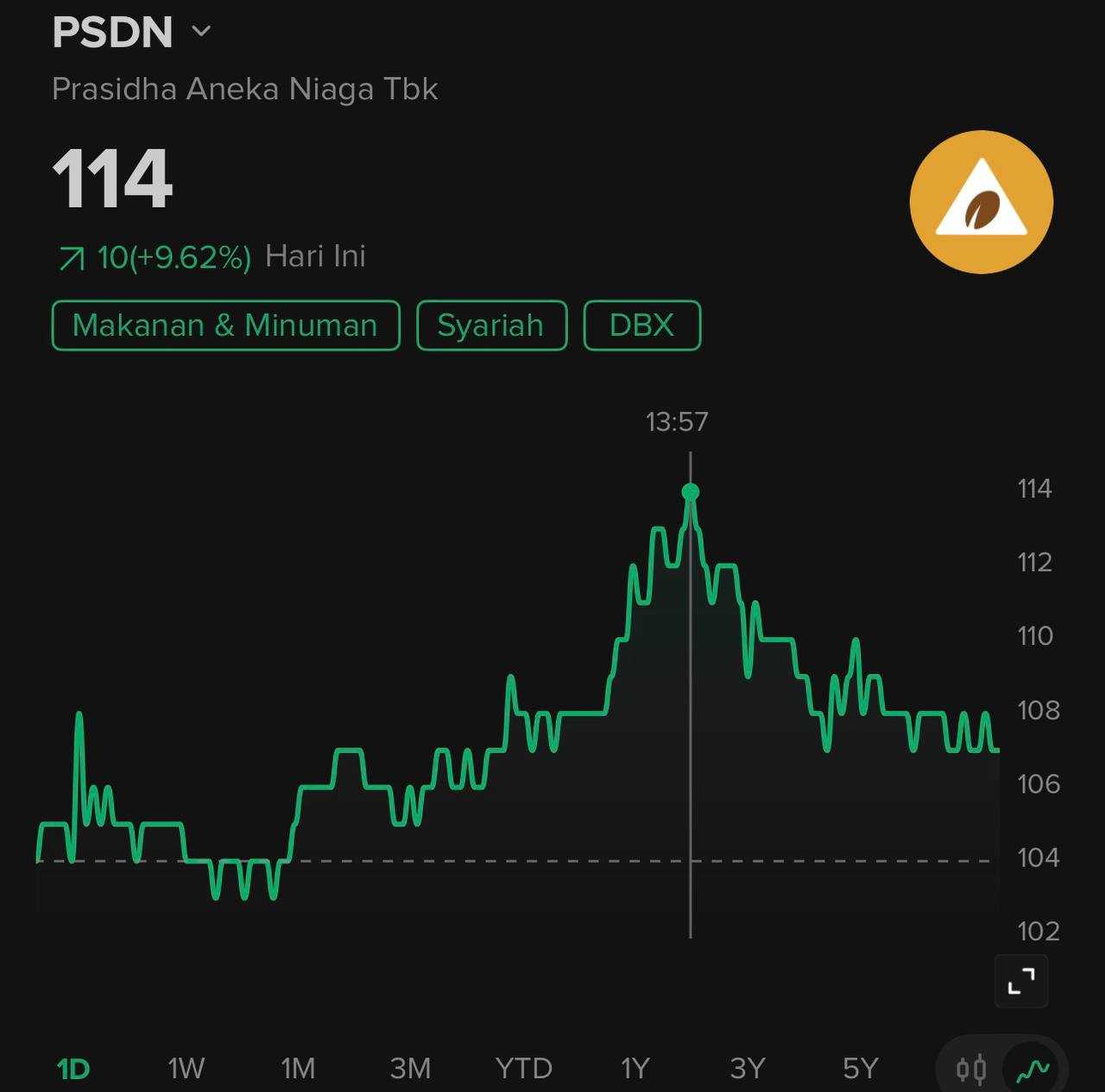Viewport: 1105px width, 1092px height.
Task: Tap the Syariah tag chip
Action: [491, 325]
